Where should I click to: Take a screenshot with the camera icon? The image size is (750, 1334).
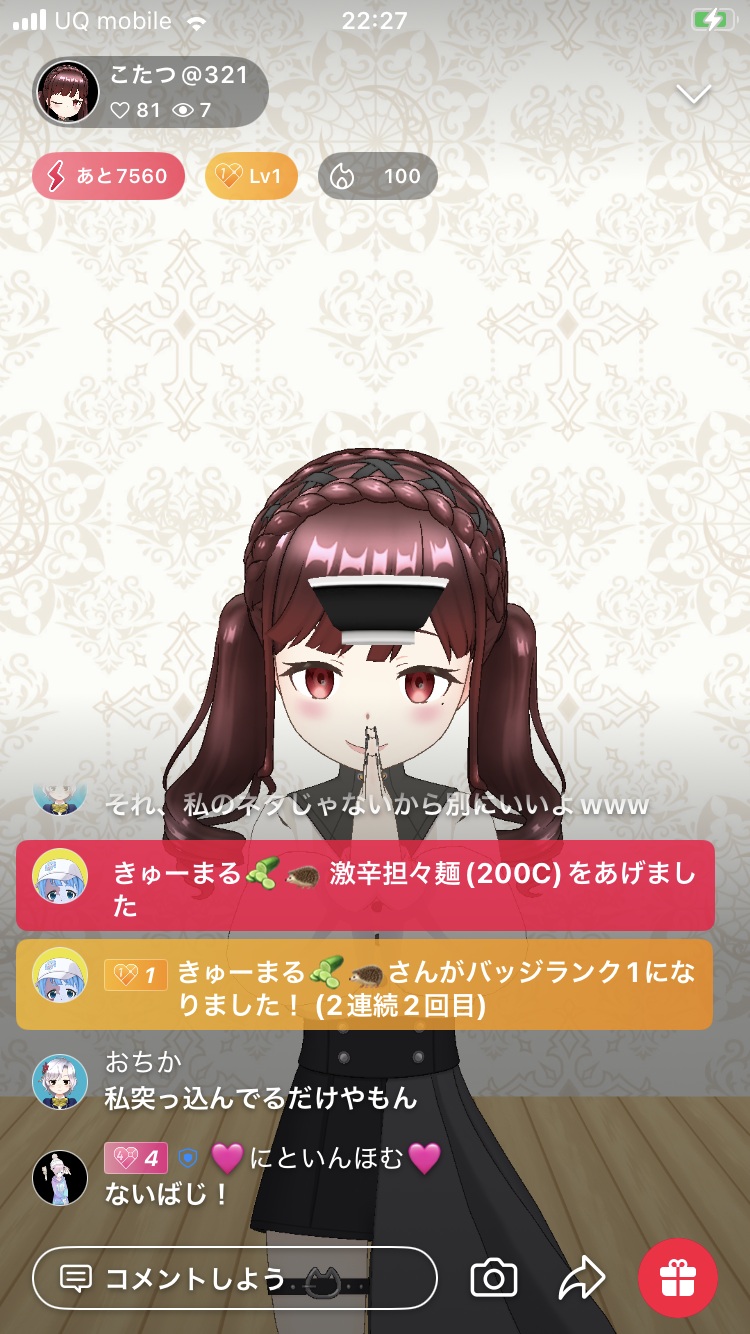[493, 1277]
